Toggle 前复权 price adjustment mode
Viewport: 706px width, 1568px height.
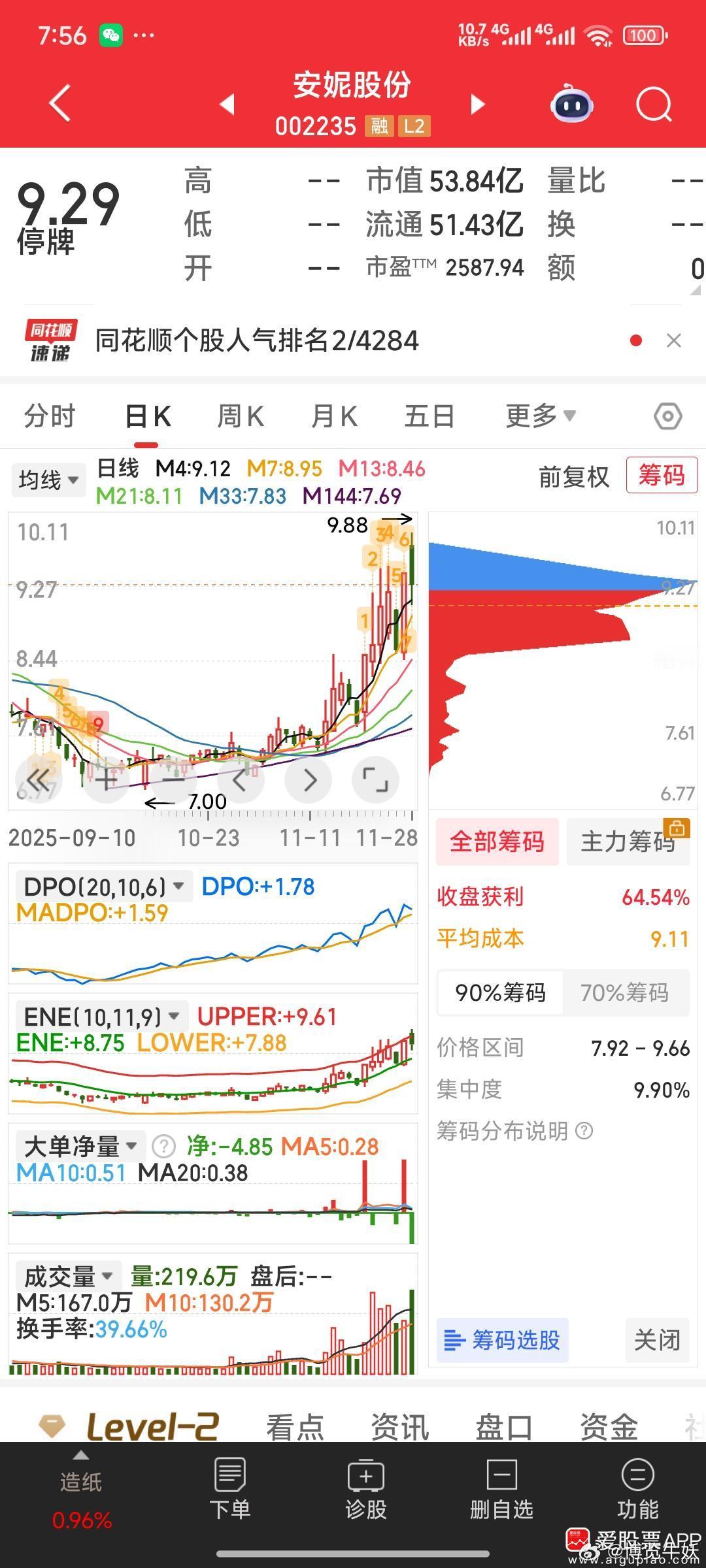tap(574, 477)
